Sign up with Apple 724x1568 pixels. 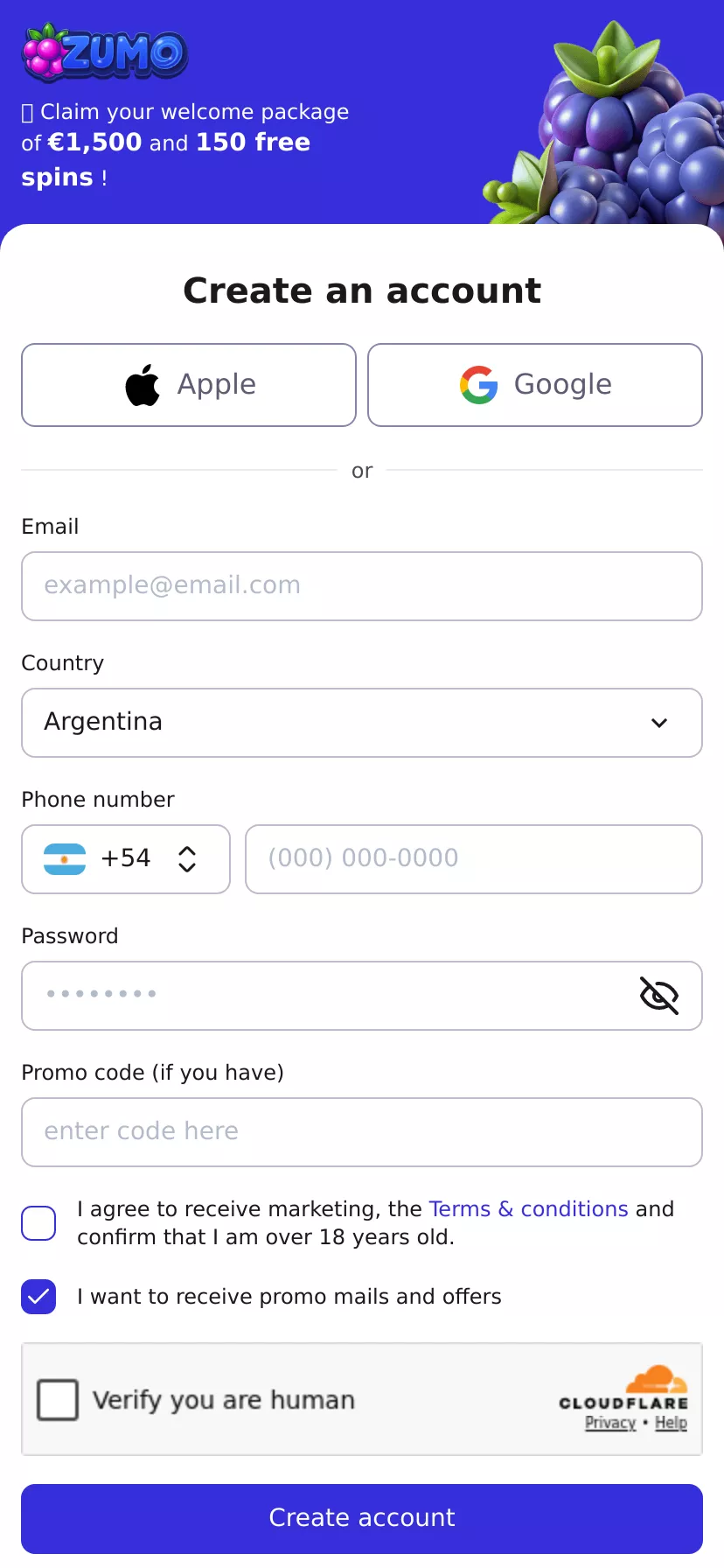click(189, 385)
